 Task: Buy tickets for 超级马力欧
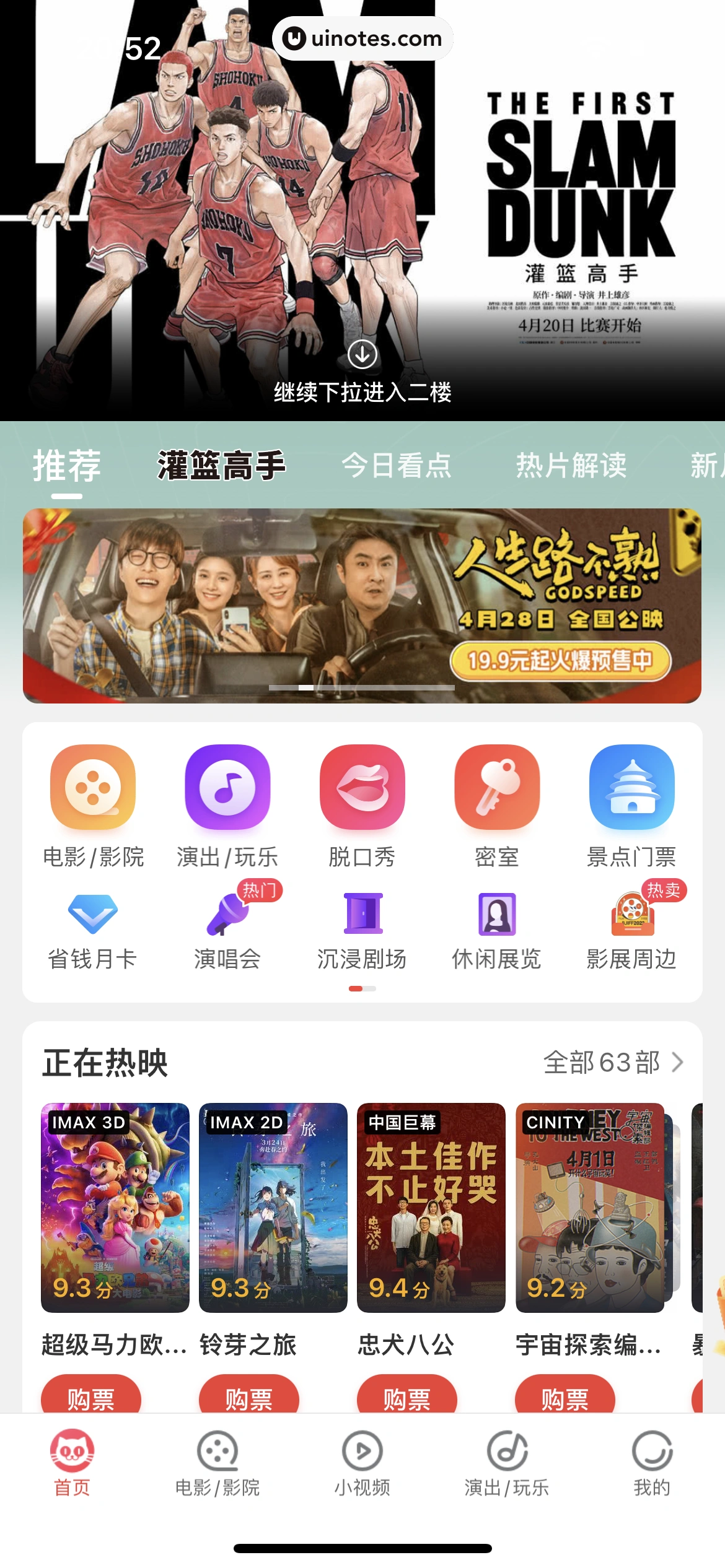pyautogui.click(x=91, y=1396)
